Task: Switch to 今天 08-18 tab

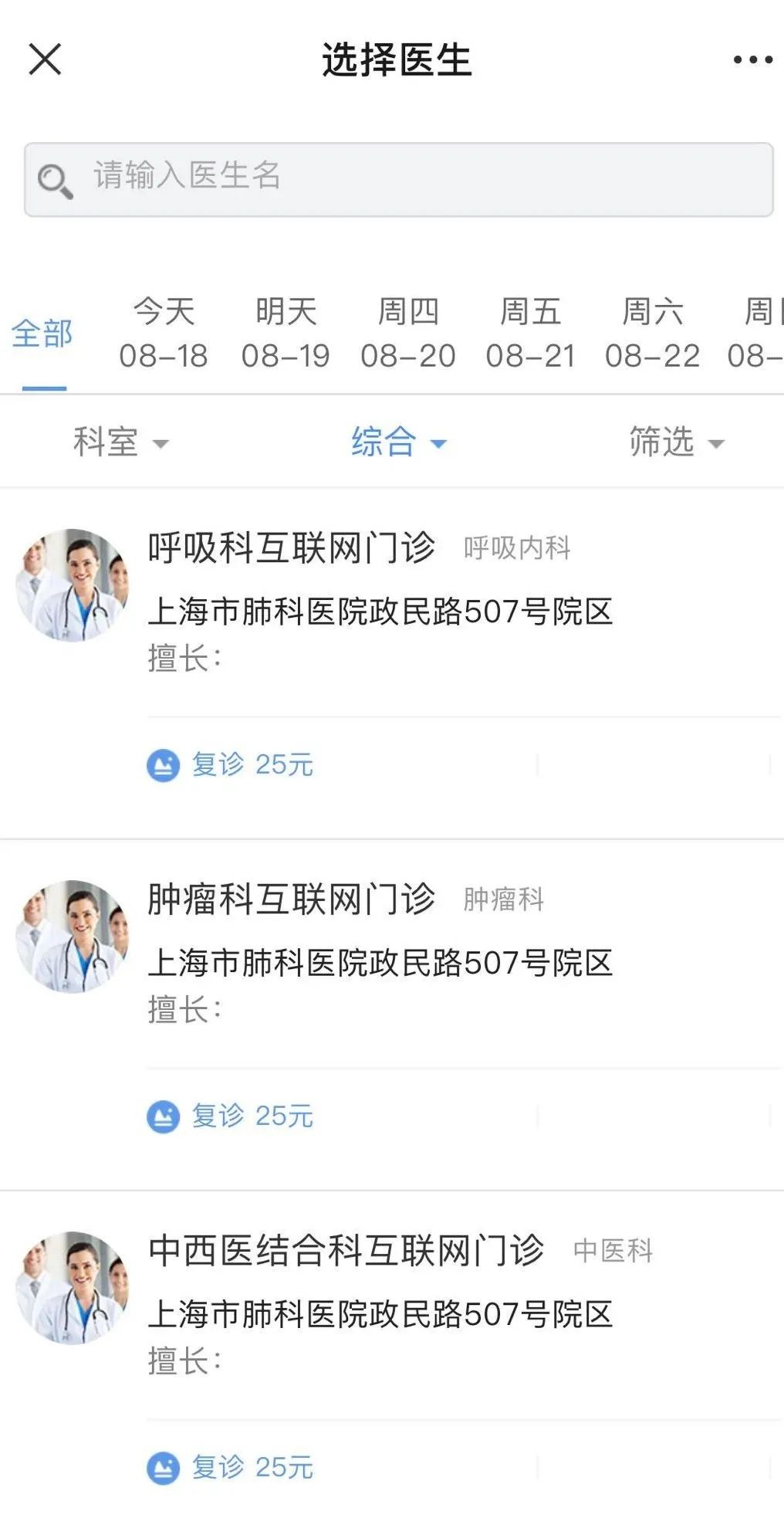Action: coord(164,334)
